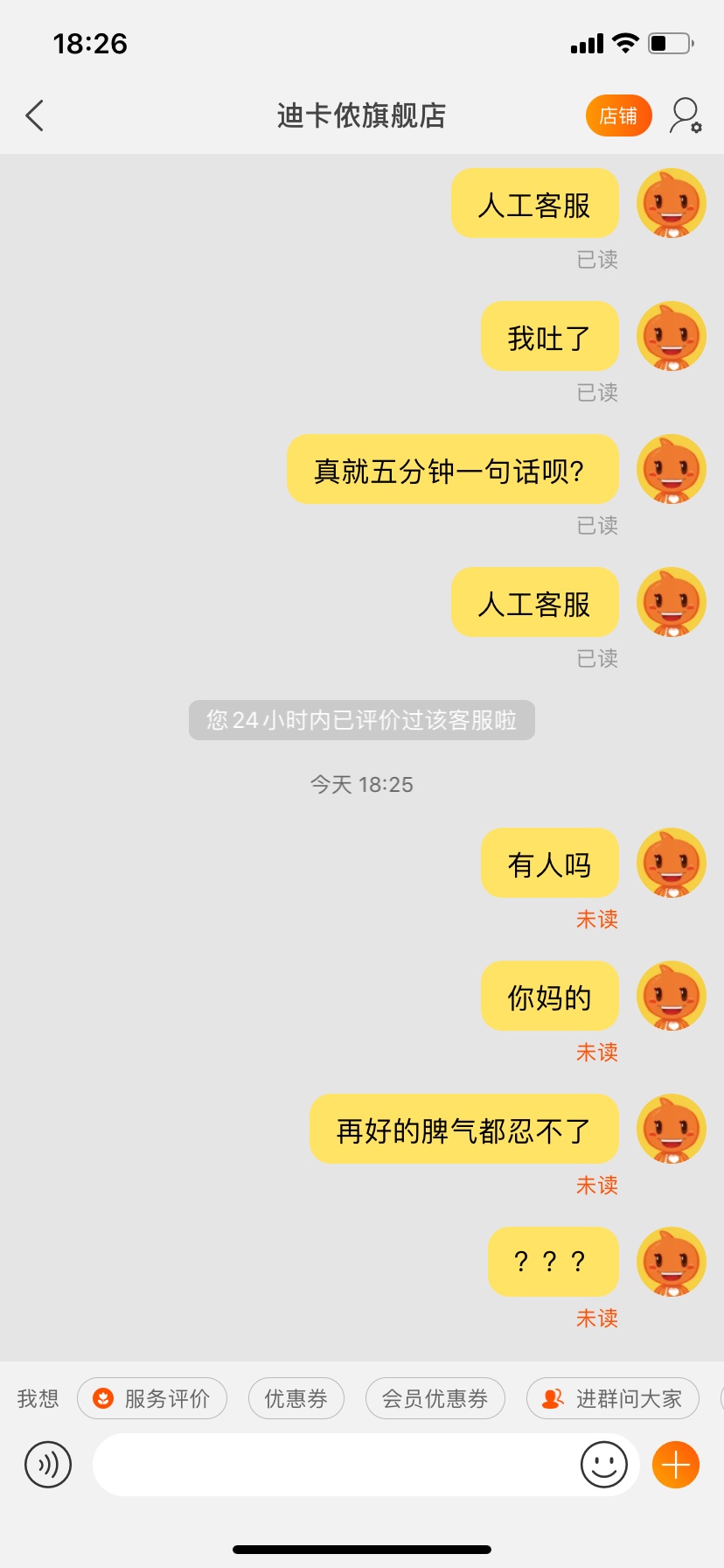Open the 优惠券 coupon shortcut
This screenshot has height=1568, width=724.
click(x=296, y=1398)
